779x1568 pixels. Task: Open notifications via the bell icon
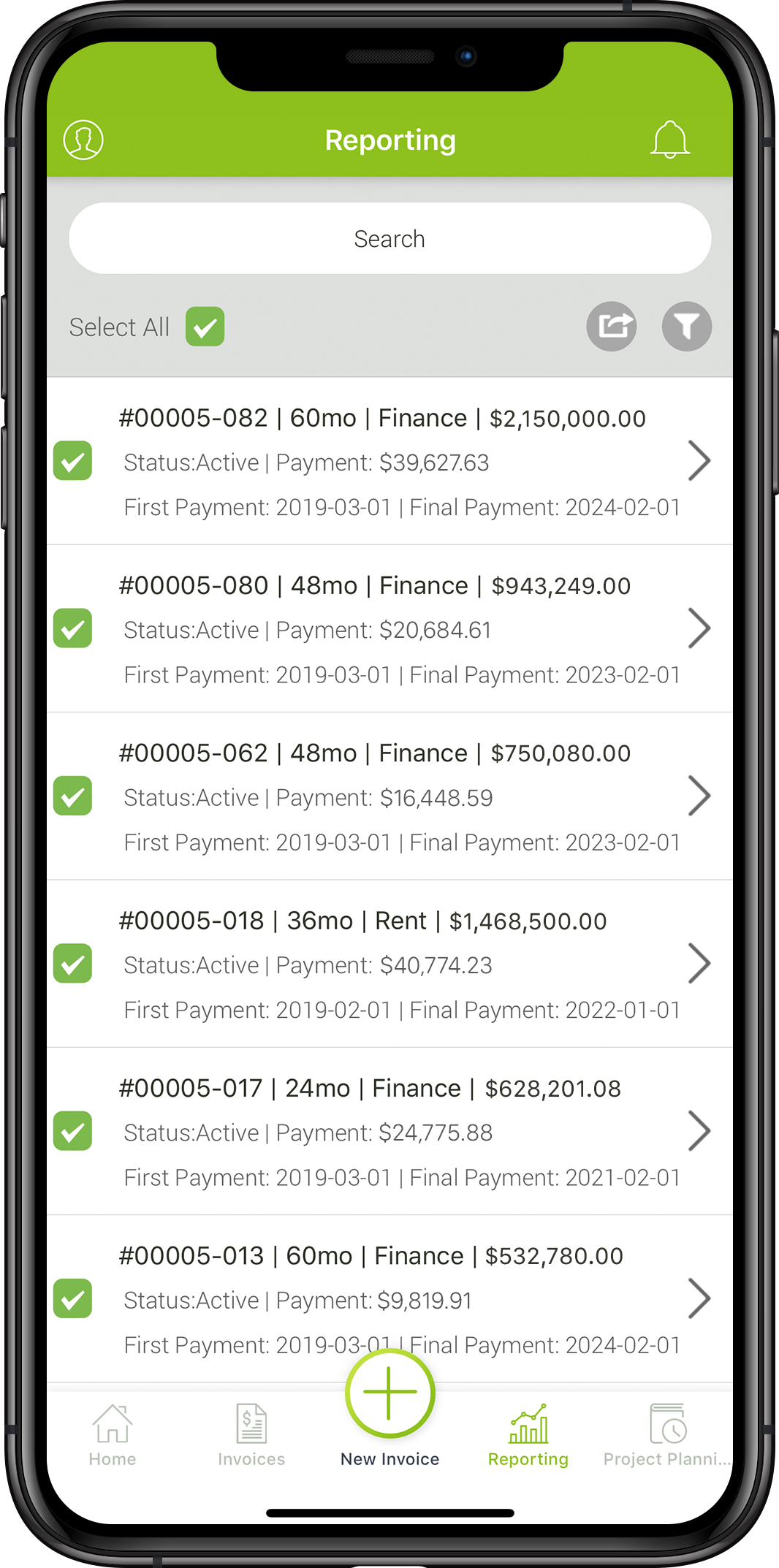[669, 140]
